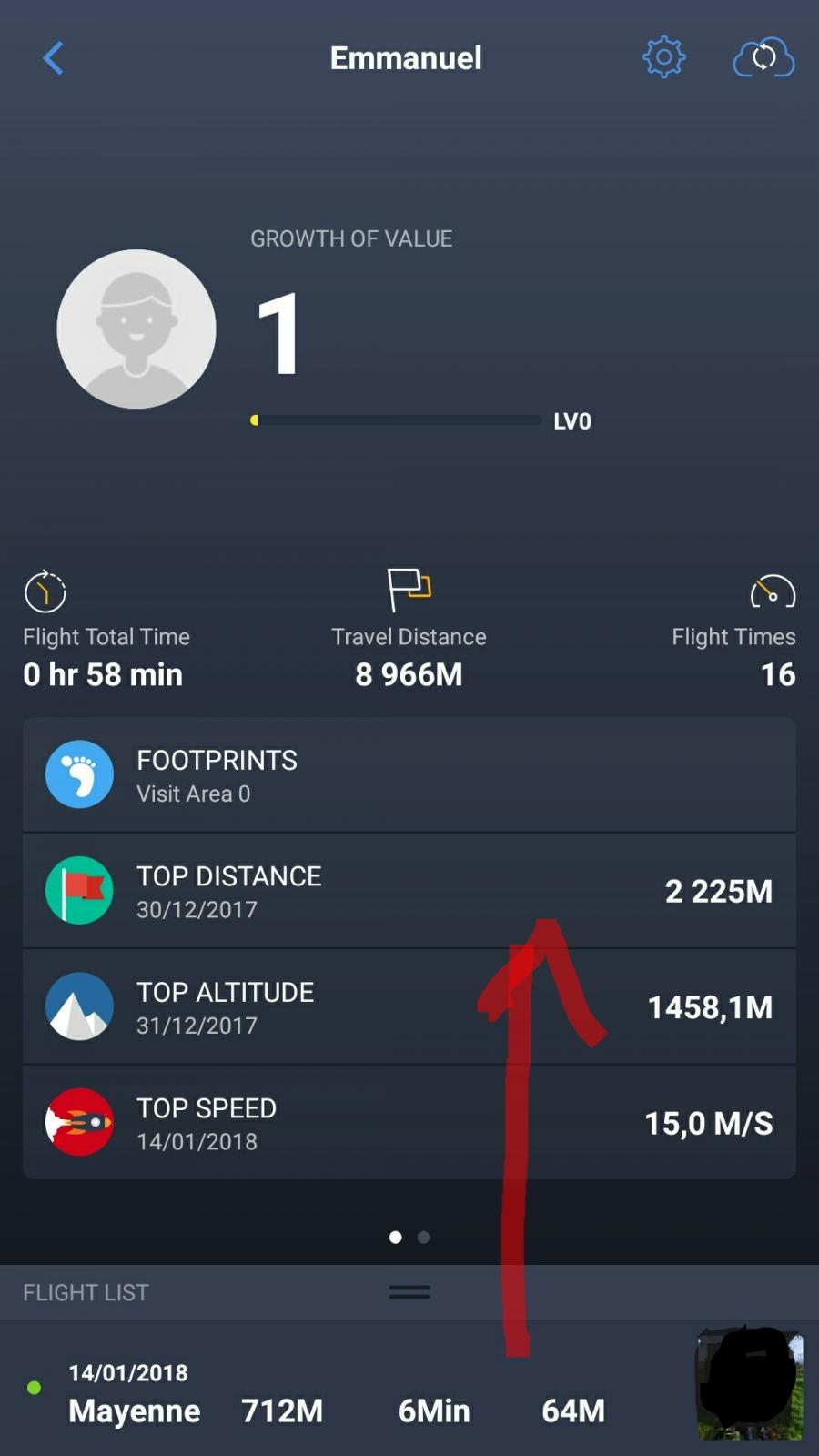819x1456 pixels.
Task: Open settings via the gear icon
Action: [x=663, y=58]
